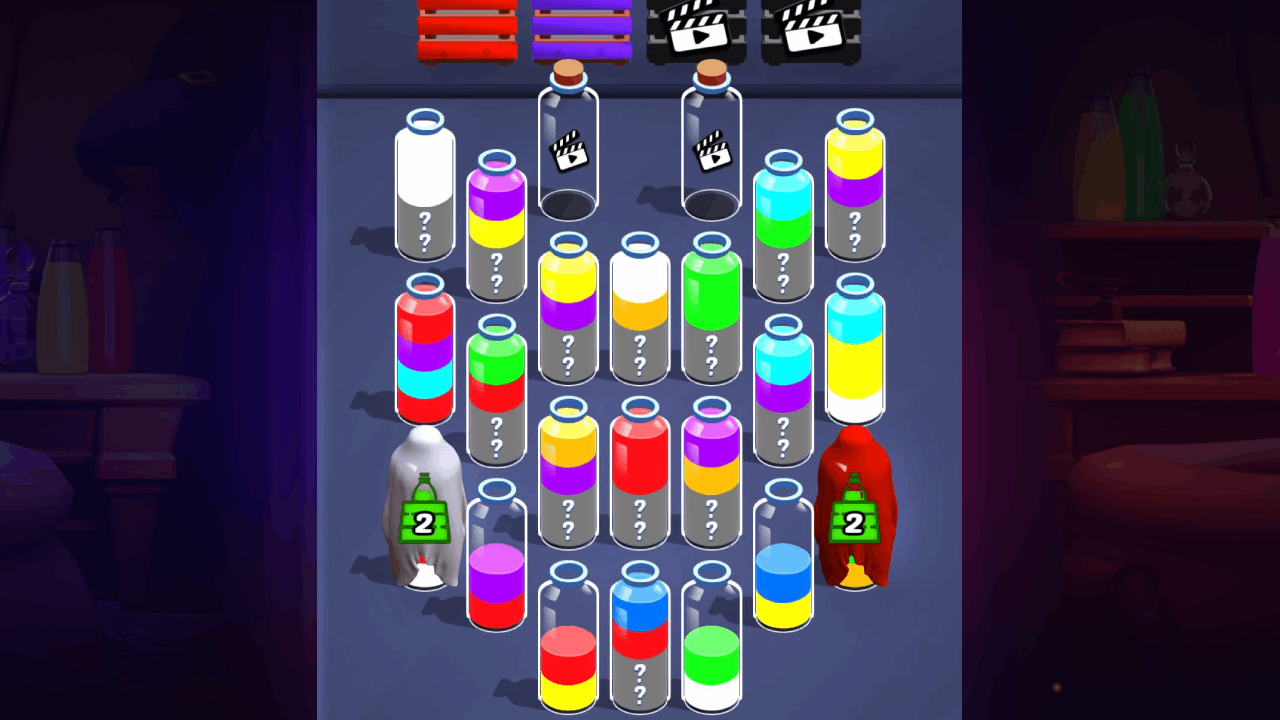Select the bottle with white liquid on top
Screen dimensions: 1280x720
click(x=425, y=190)
